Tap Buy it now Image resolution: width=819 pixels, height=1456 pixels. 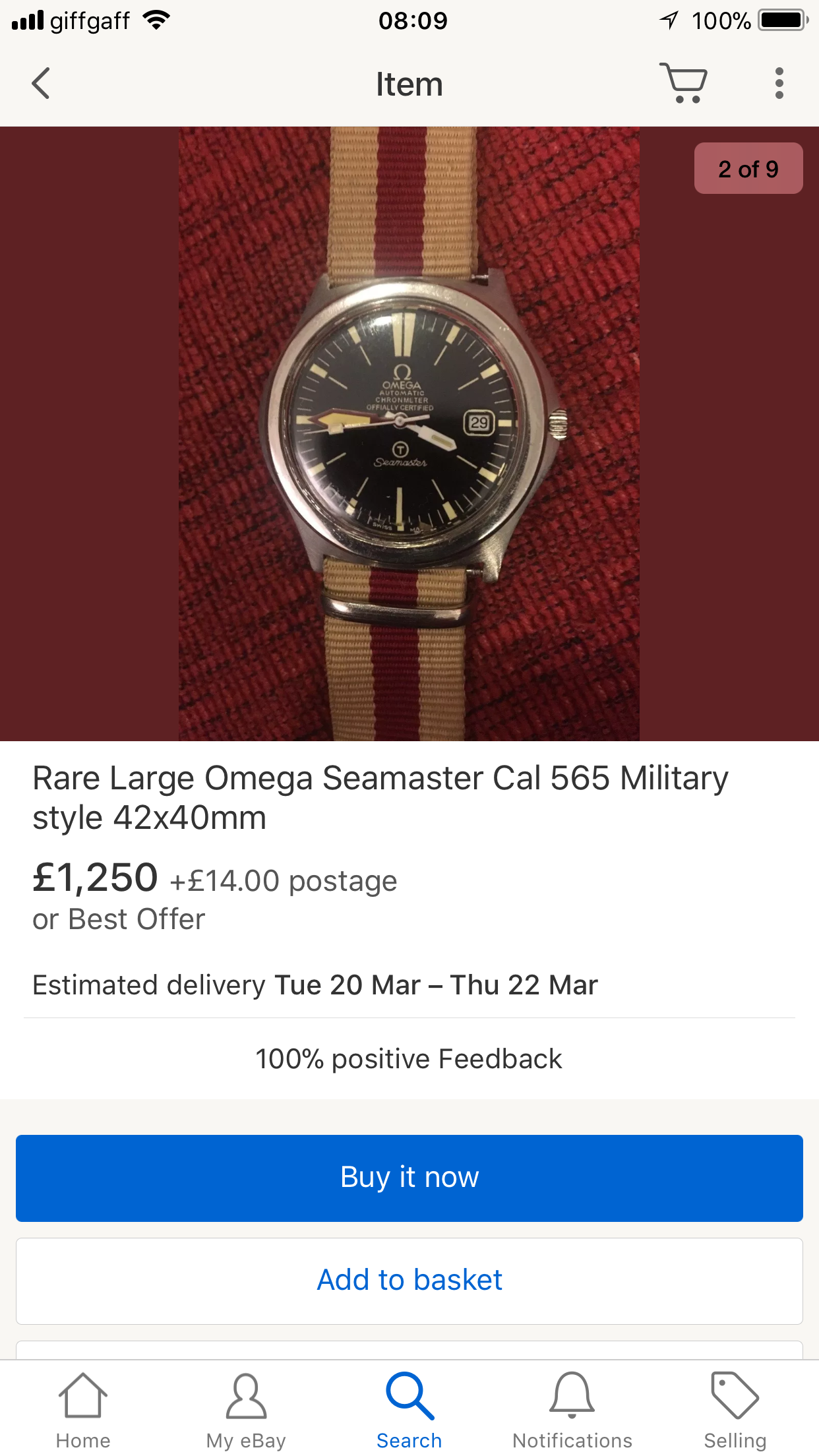pos(409,1178)
